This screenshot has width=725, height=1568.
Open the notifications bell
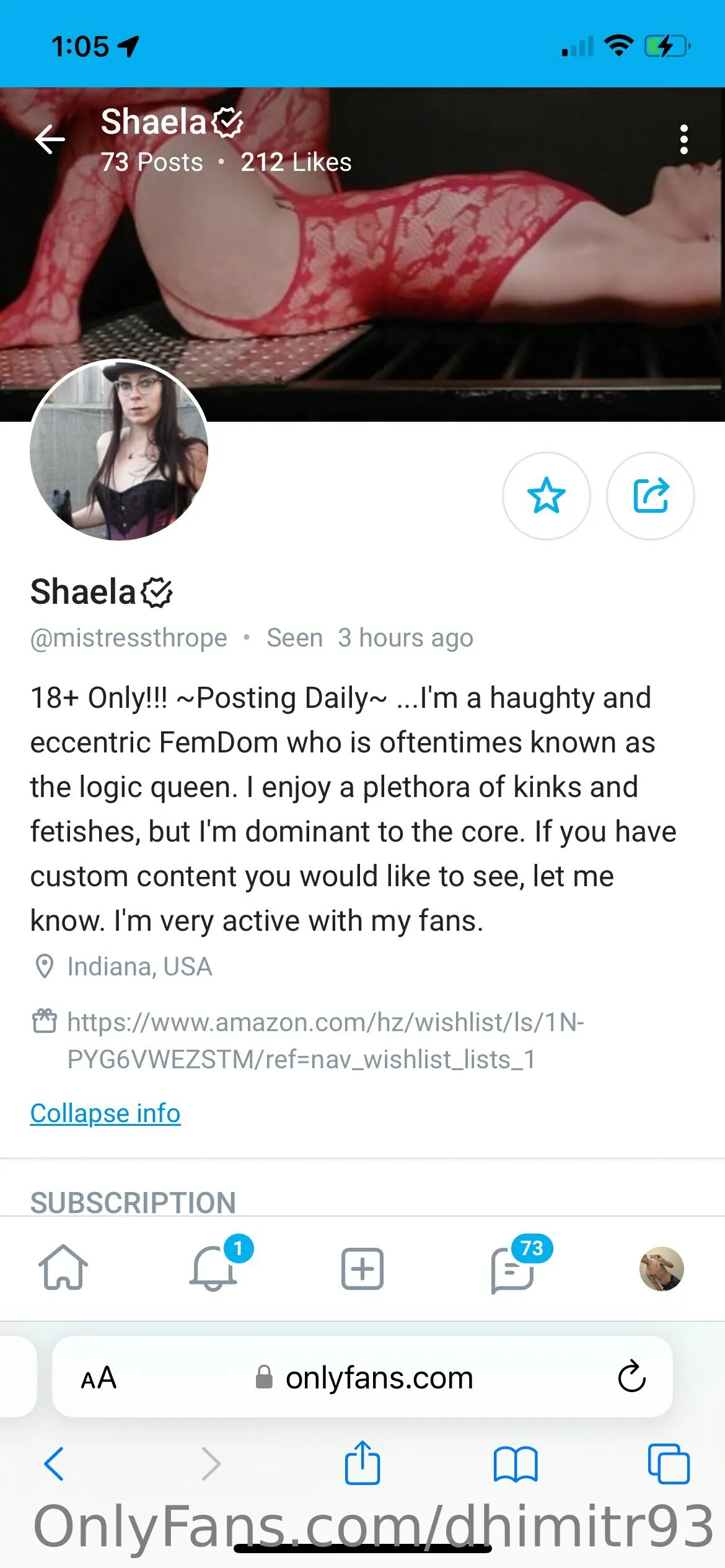[213, 1268]
